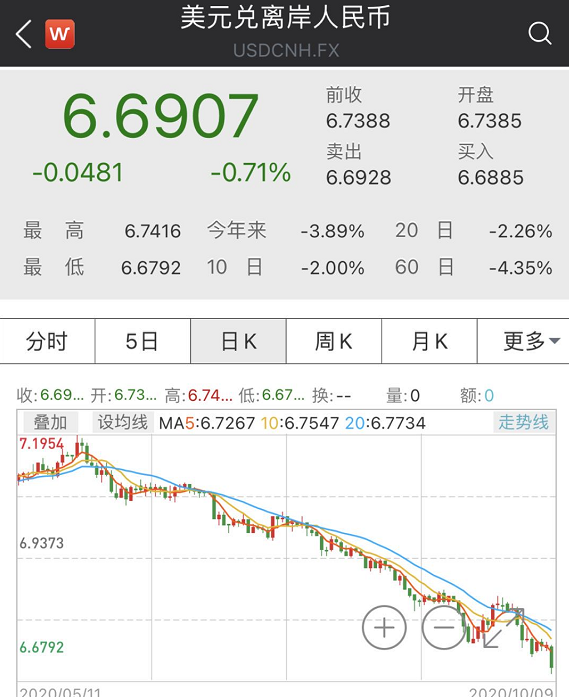Tap the 叠加 overlay button
This screenshot has height=697, width=569.
pyautogui.click(x=50, y=422)
